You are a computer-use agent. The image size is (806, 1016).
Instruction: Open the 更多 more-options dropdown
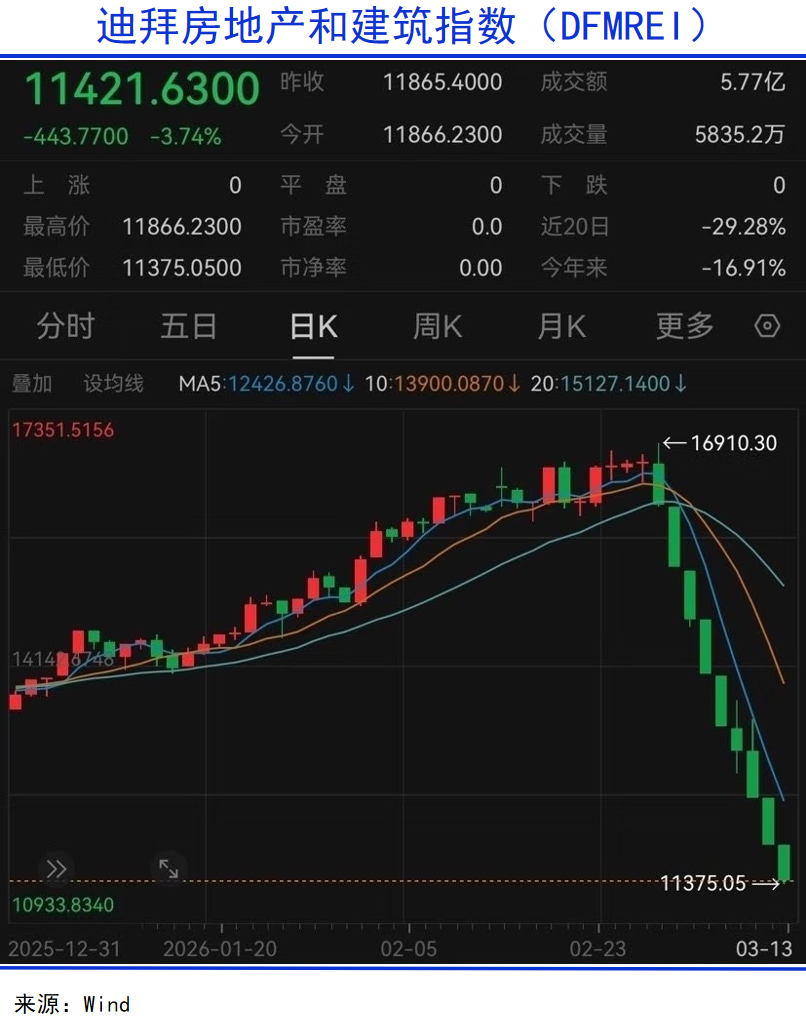click(682, 326)
